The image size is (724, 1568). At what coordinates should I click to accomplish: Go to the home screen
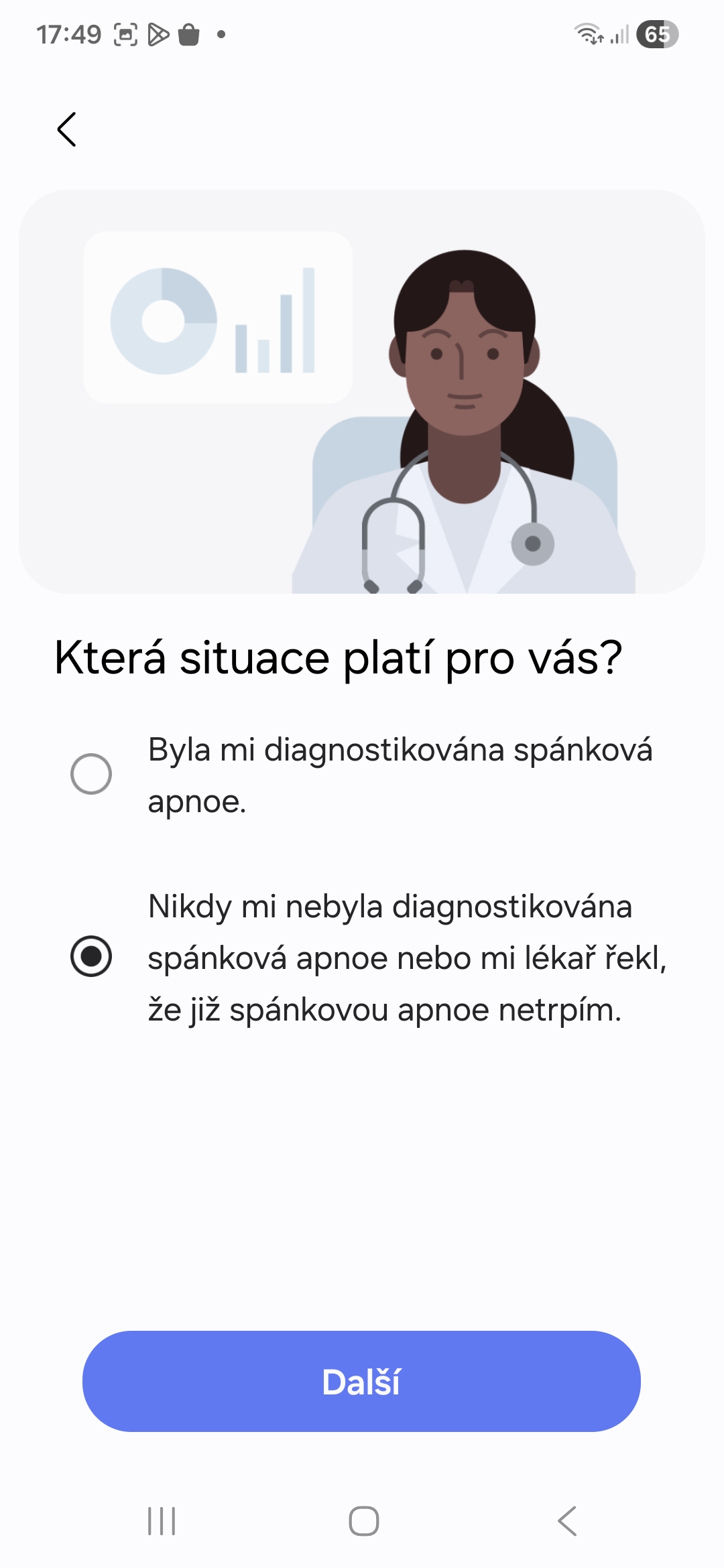point(363,1521)
